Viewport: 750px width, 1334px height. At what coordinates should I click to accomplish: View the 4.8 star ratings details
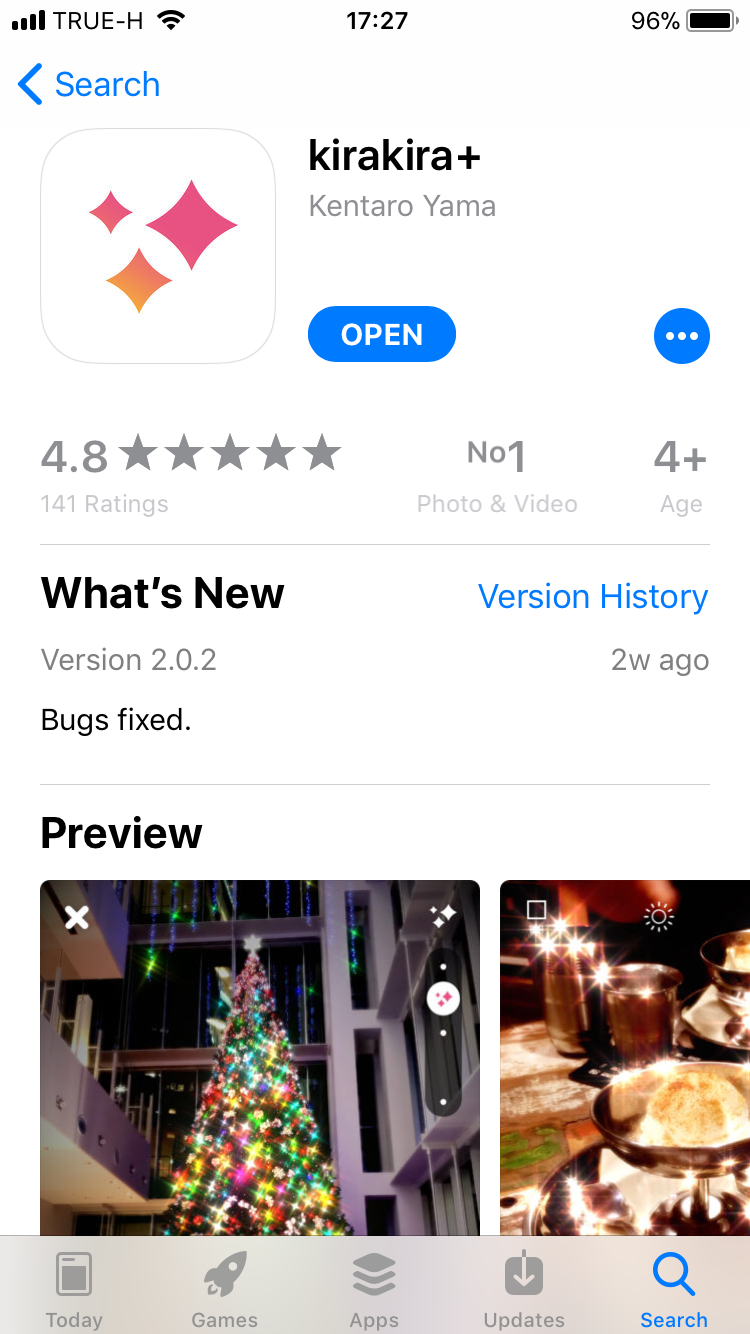(190, 472)
